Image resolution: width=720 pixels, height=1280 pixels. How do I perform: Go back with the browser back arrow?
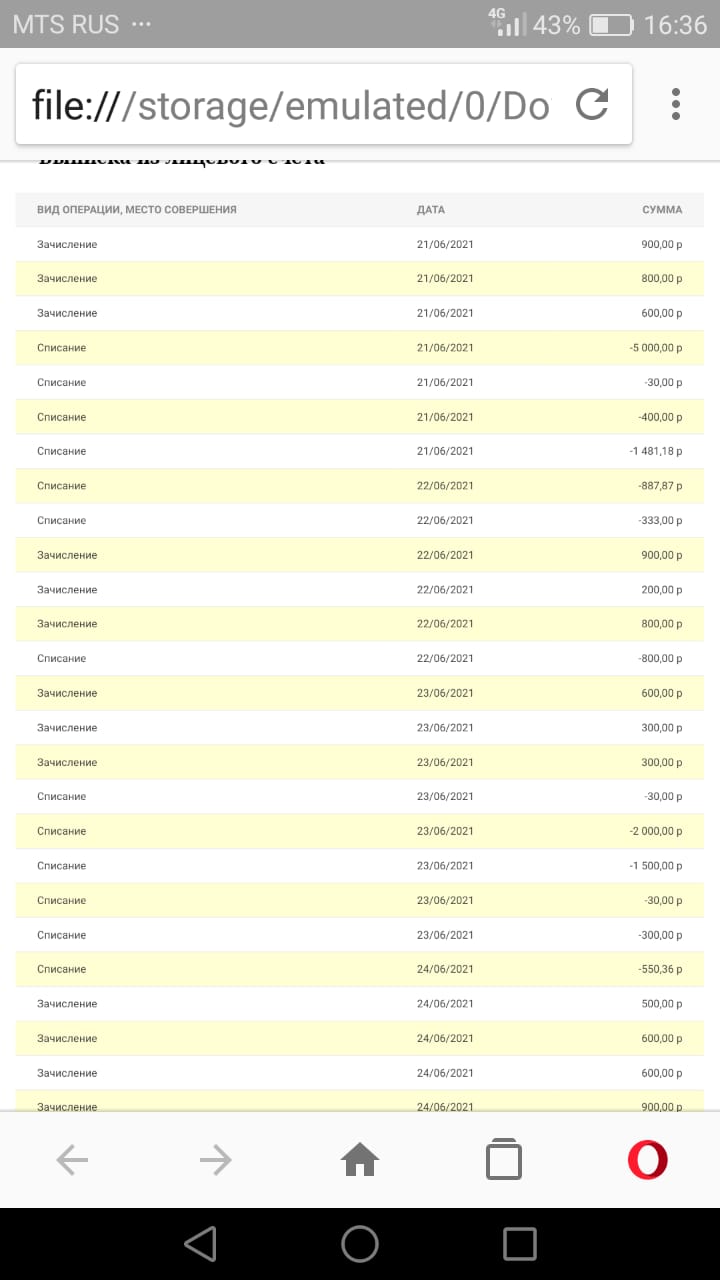(x=72, y=1160)
